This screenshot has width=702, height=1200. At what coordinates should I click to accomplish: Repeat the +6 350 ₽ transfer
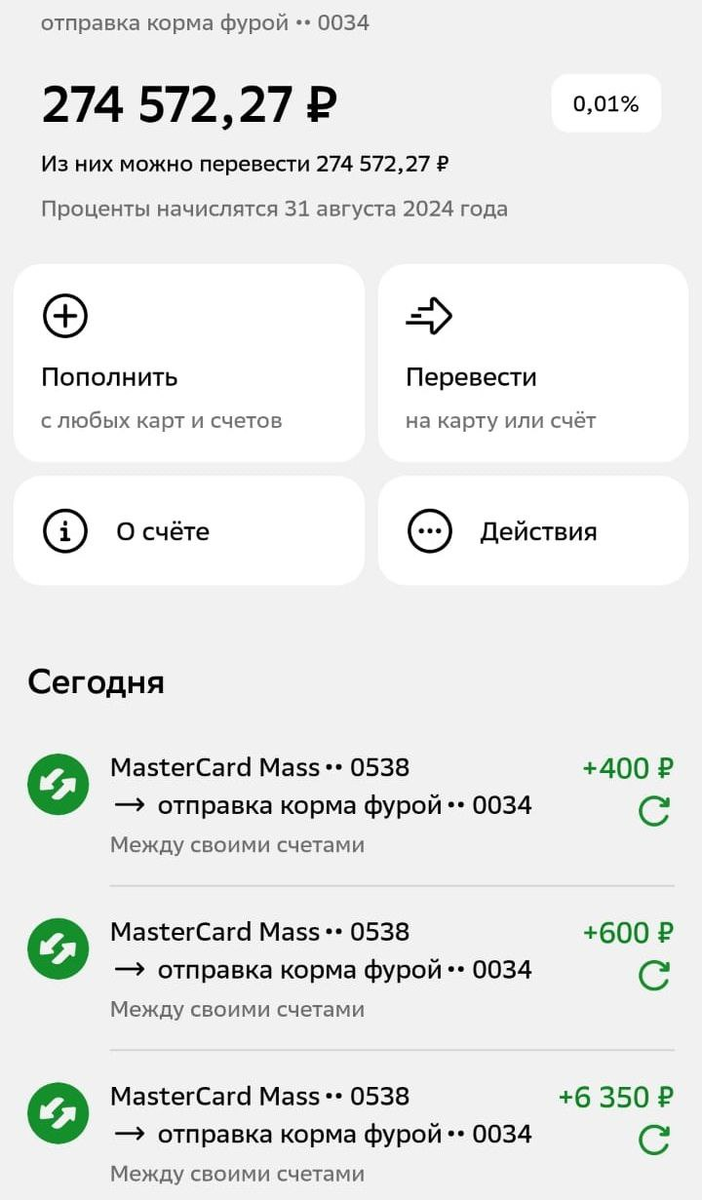653,1140
